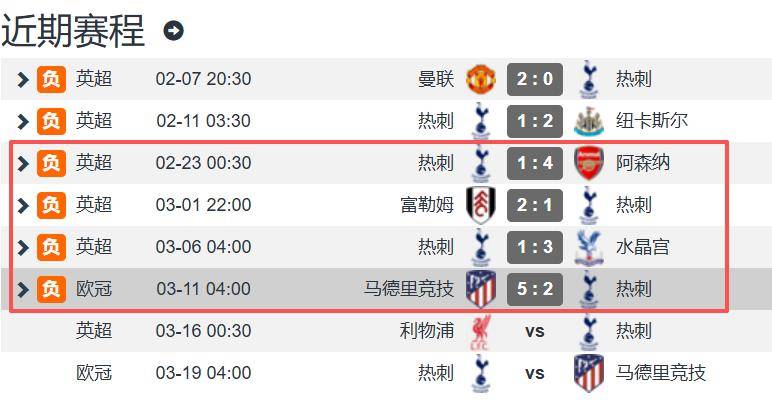Screen dimensions: 772x400
Task: Expand the 02-11 热刺 vs 纽卡斯尔 match row
Action: click(x=24, y=121)
